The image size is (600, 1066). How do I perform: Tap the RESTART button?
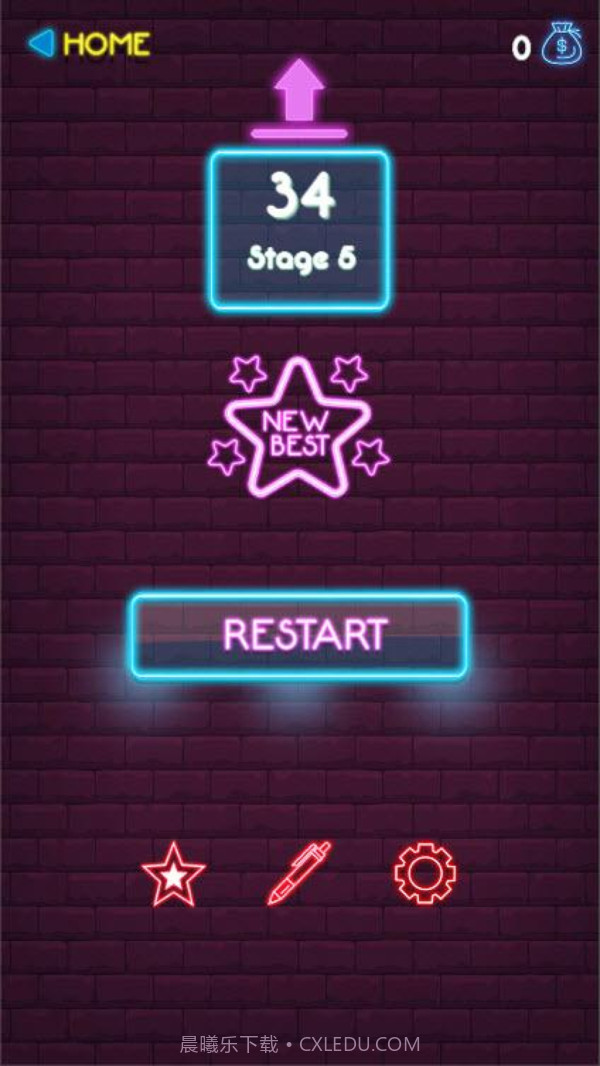[299, 636]
